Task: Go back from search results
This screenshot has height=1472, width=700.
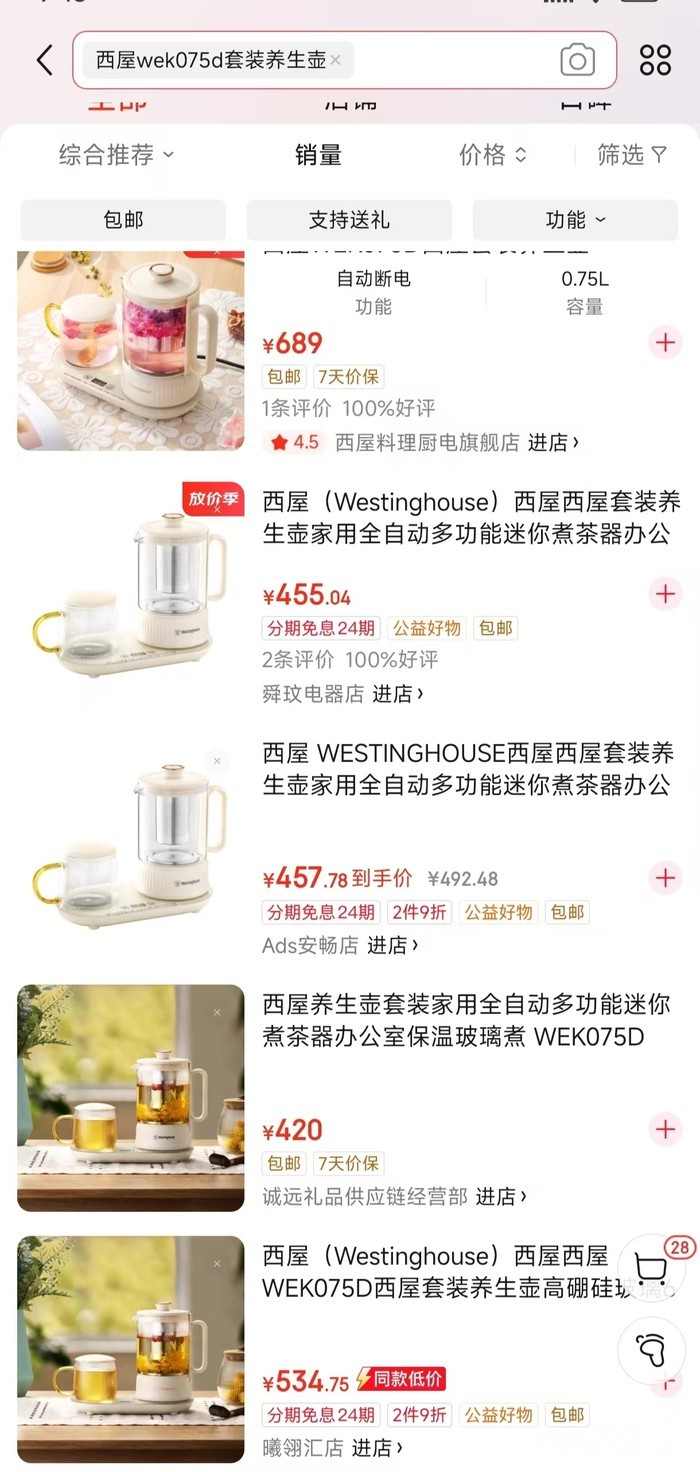Action: [x=44, y=60]
